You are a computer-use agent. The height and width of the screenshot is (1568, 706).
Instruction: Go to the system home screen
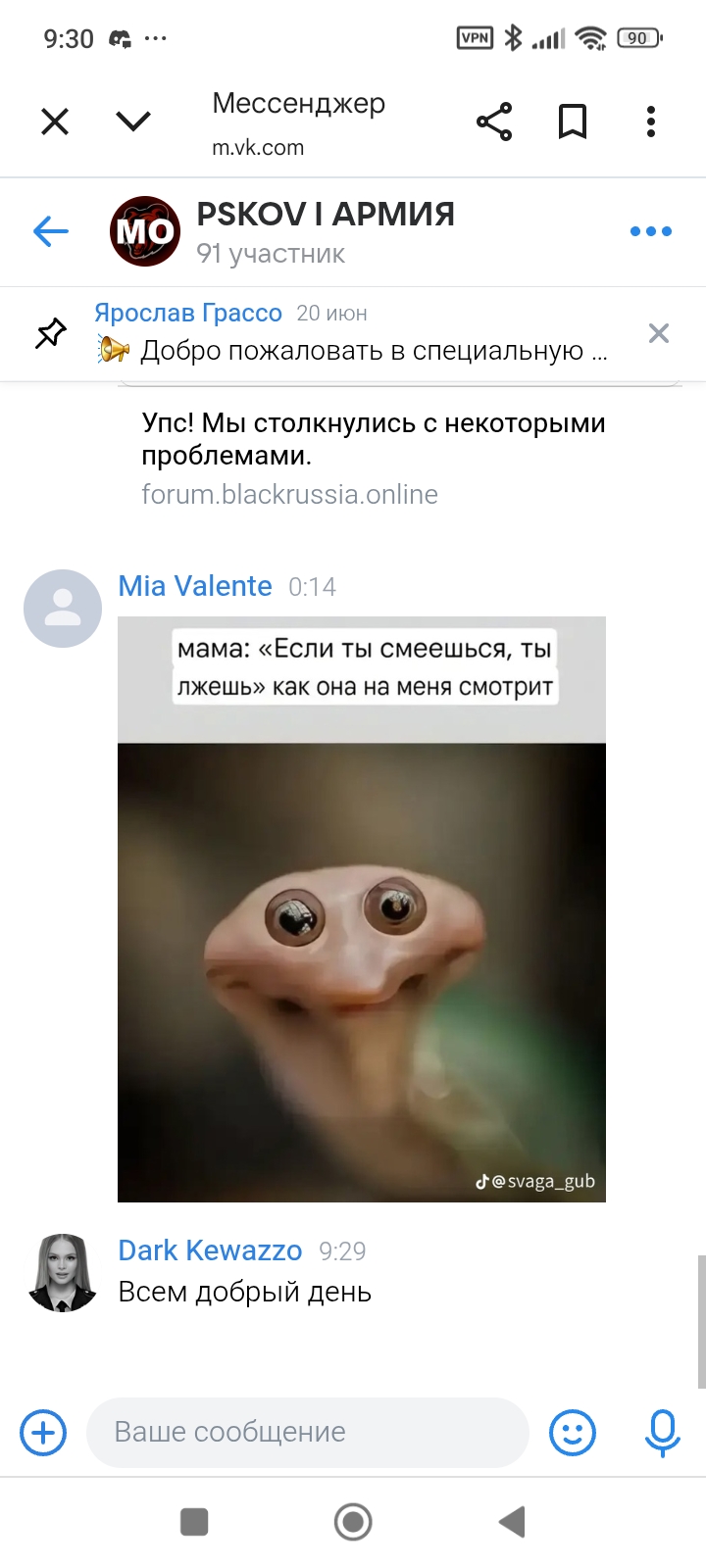tap(353, 1522)
